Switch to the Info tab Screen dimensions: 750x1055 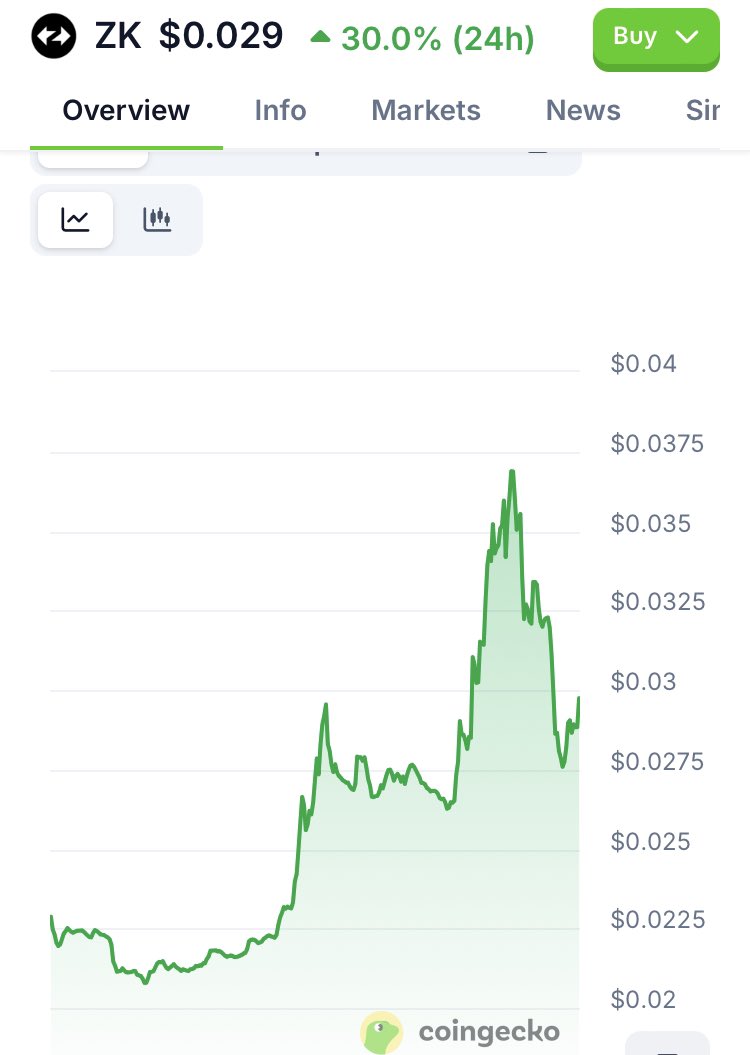(x=280, y=110)
